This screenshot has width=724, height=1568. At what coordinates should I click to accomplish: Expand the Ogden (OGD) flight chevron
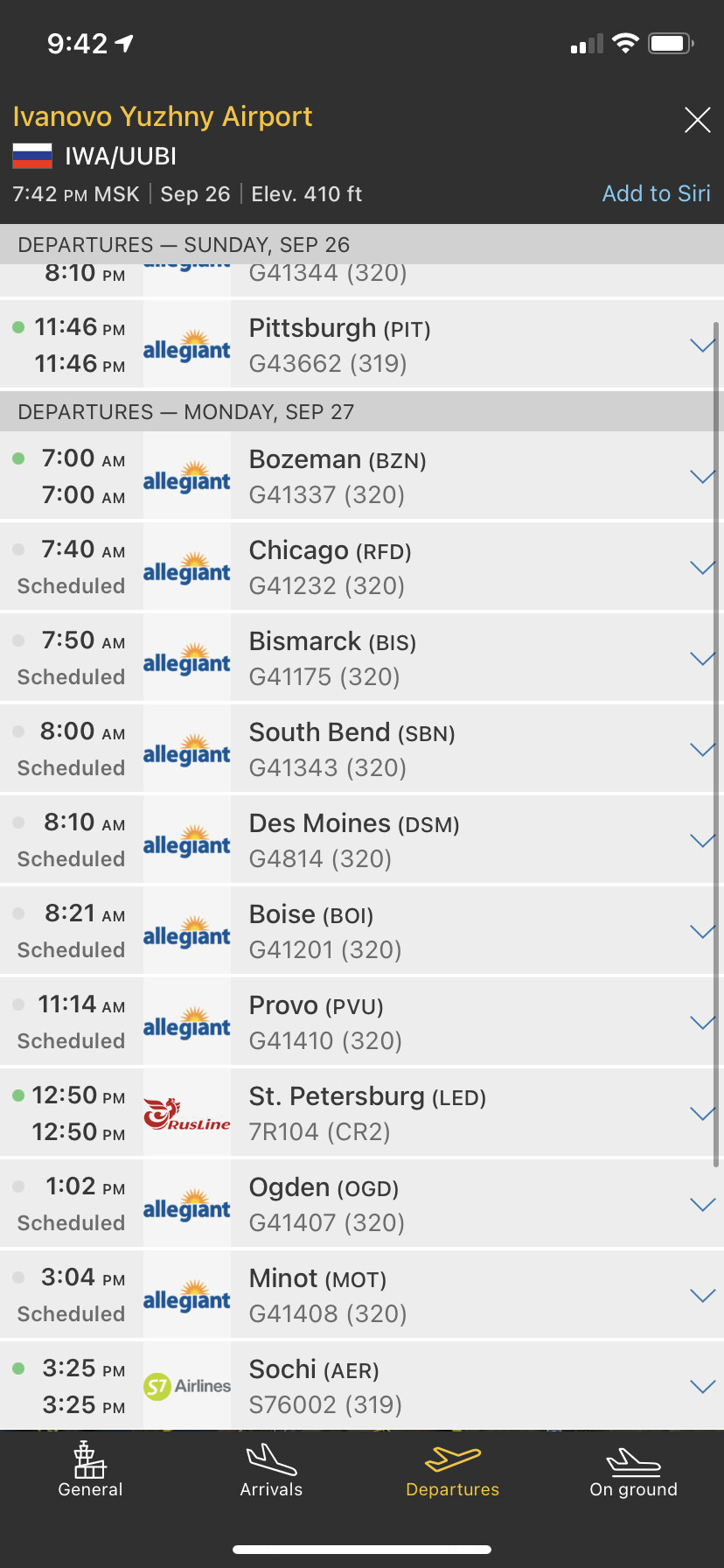[x=702, y=1205]
